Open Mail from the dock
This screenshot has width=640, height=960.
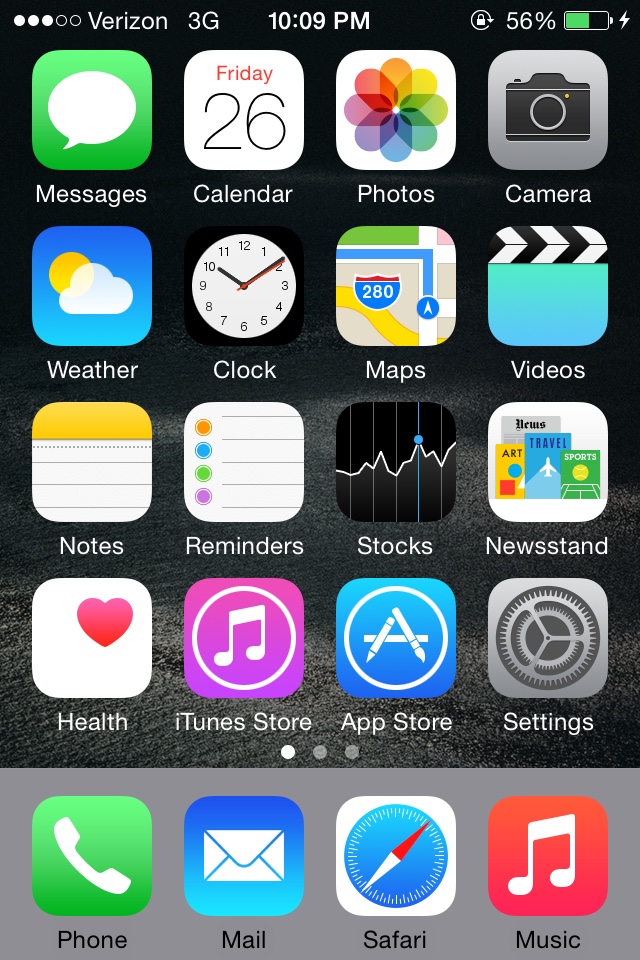(244, 856)
